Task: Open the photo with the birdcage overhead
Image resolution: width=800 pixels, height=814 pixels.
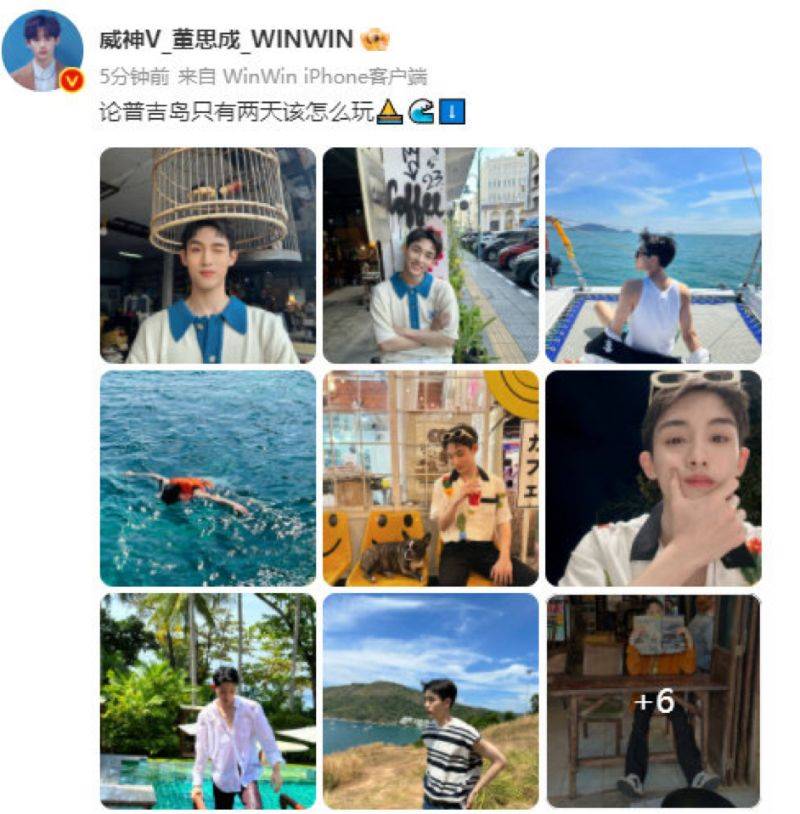Action: click(208, 255)
